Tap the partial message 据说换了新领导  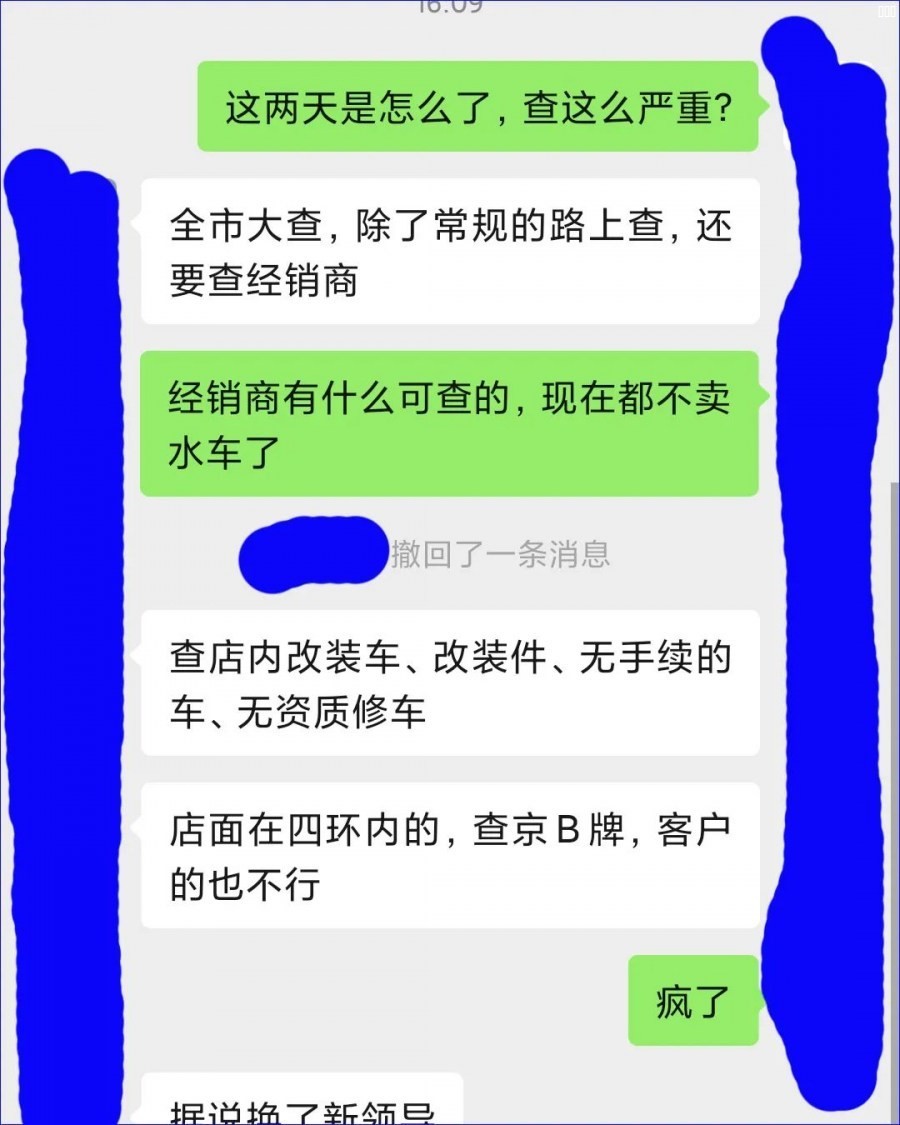click(x=300, y=1105)
